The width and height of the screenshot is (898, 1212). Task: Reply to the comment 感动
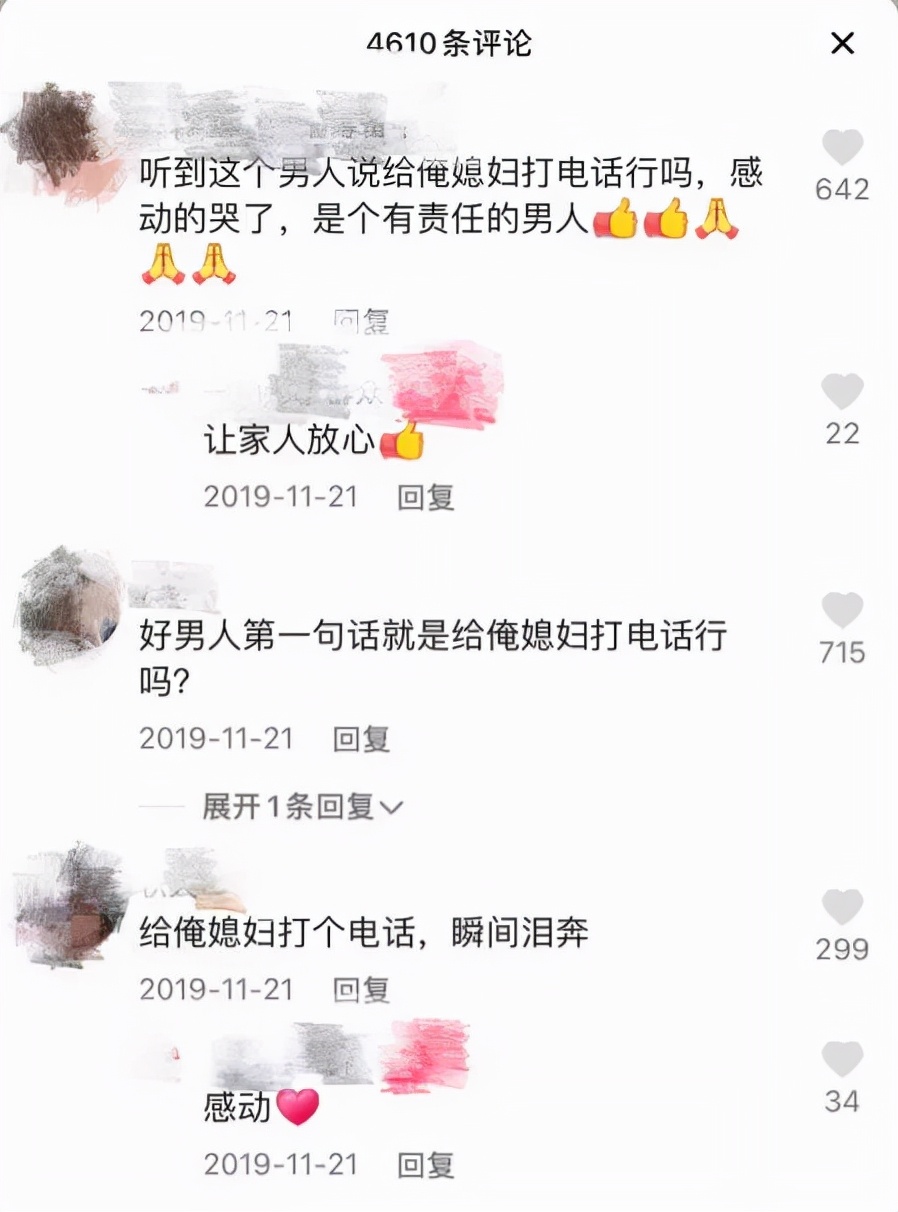426,1165
